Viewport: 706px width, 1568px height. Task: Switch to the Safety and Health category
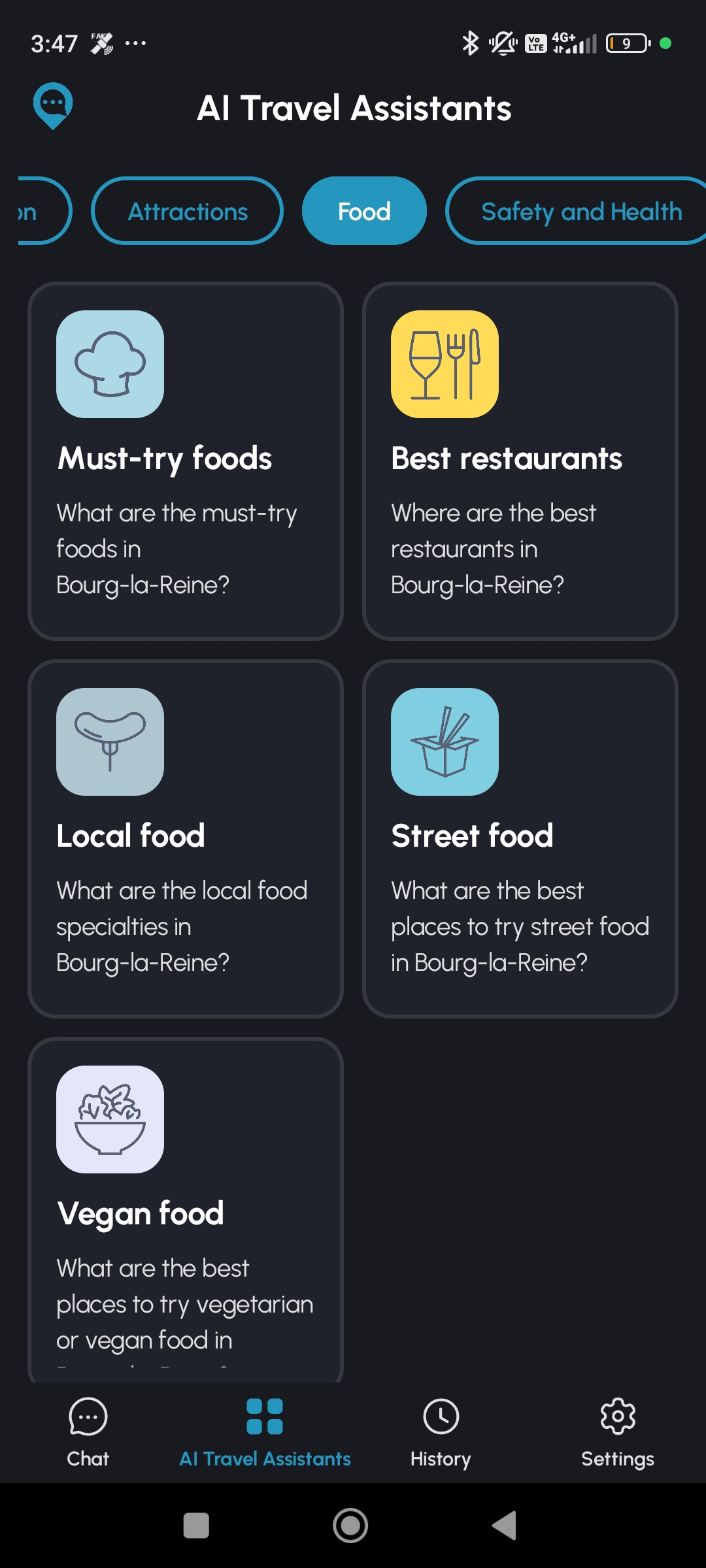(x=580, y=210)
